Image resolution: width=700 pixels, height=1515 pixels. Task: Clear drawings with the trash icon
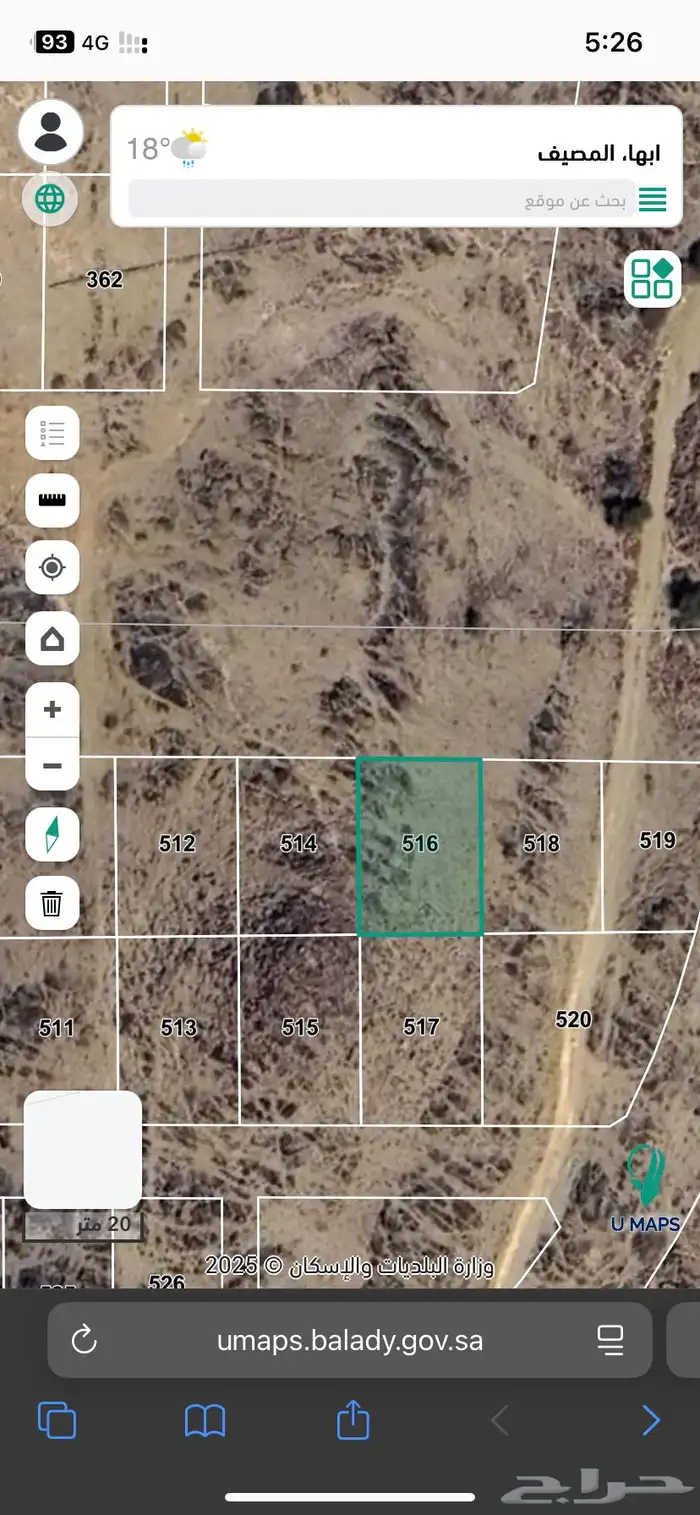click(x=52, y=903)
